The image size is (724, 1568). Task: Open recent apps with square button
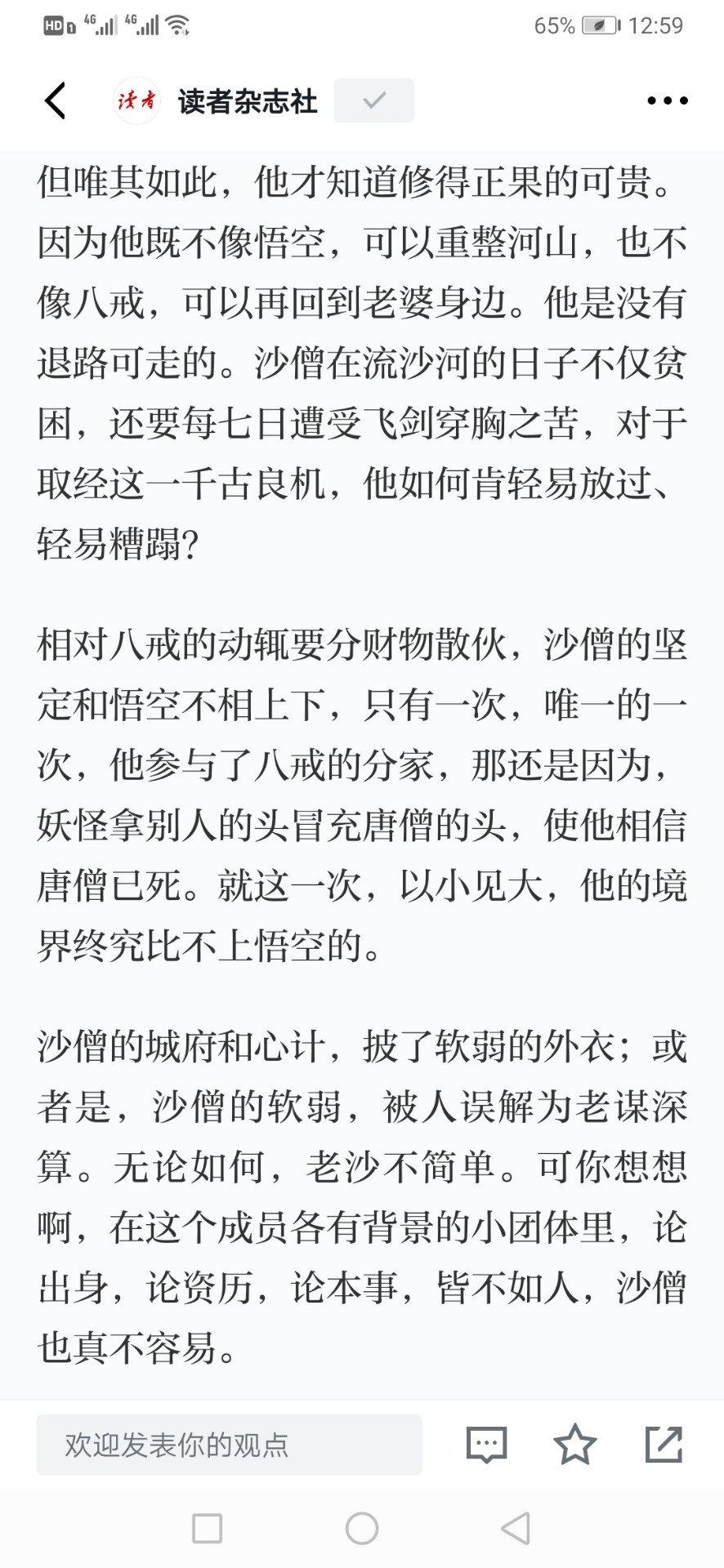coord(207,1528)
